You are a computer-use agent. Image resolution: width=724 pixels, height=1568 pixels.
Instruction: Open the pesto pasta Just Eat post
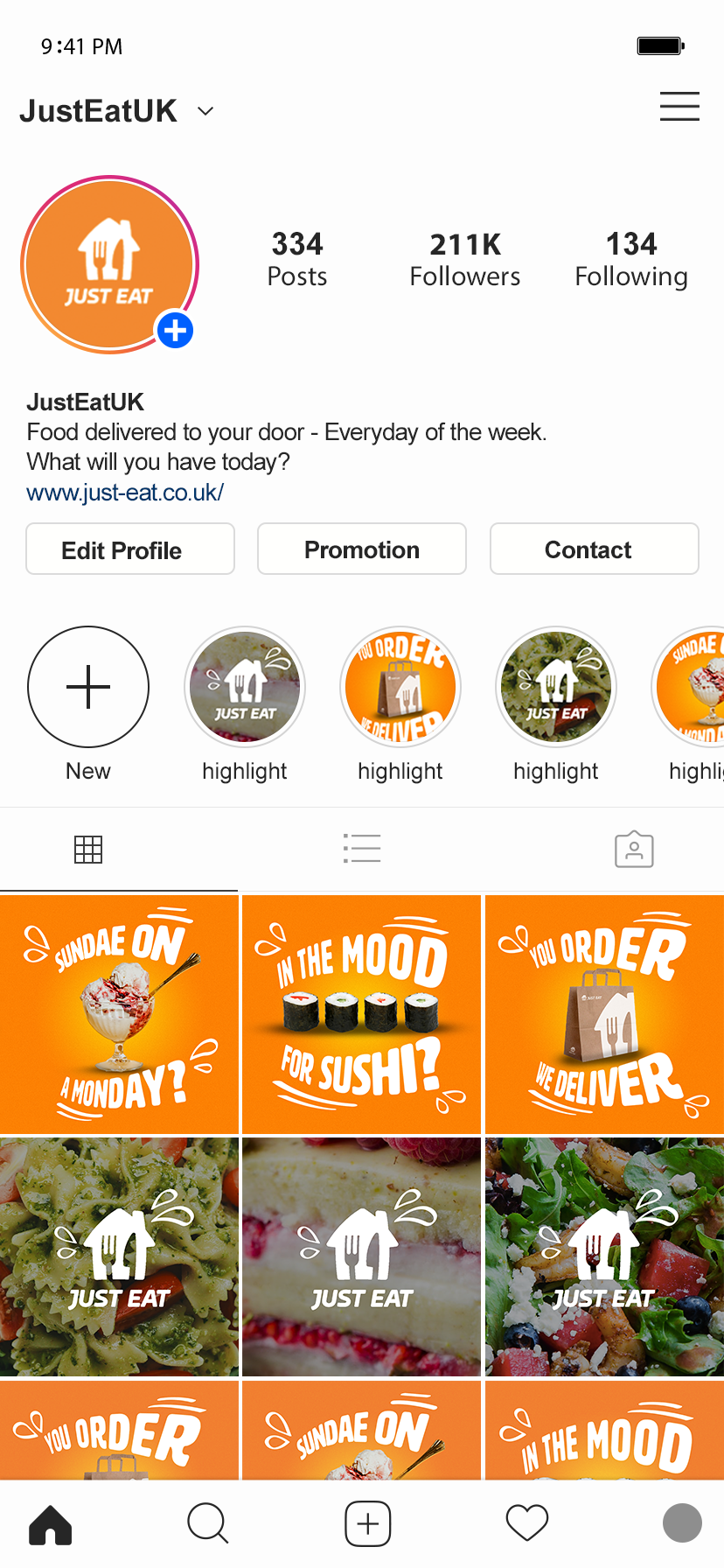coord(119,1256)
